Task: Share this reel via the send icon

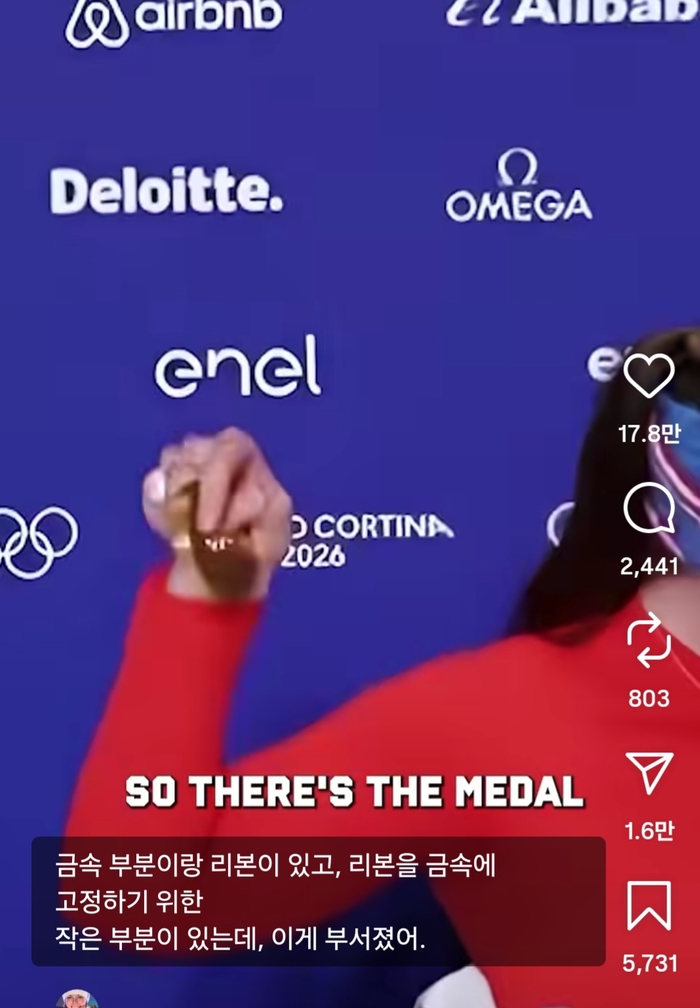Action: [x=649, y=773]
